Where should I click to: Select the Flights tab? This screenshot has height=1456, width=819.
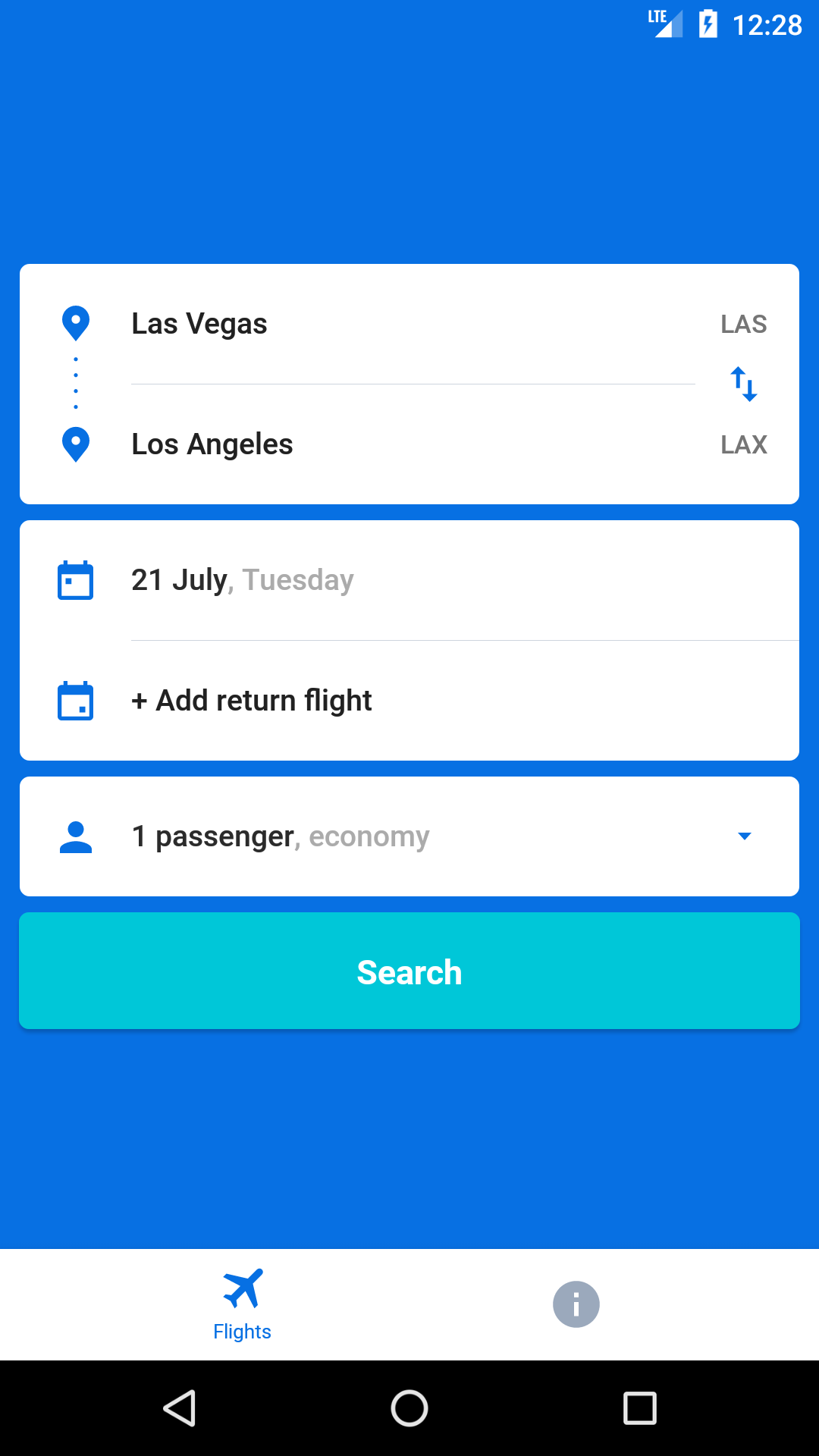[x=243, y=1304]
